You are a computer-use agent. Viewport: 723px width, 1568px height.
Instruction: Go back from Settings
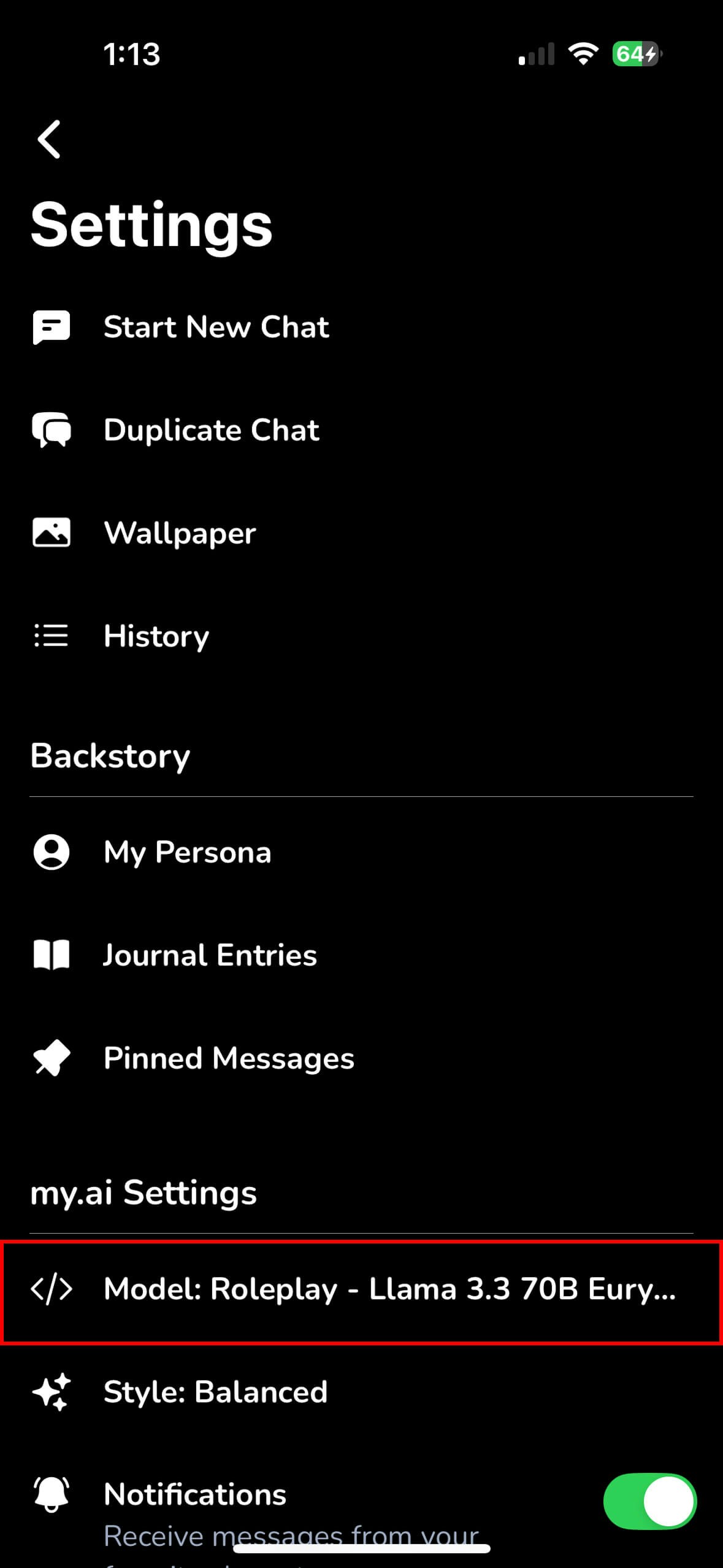tap(50, 139)
